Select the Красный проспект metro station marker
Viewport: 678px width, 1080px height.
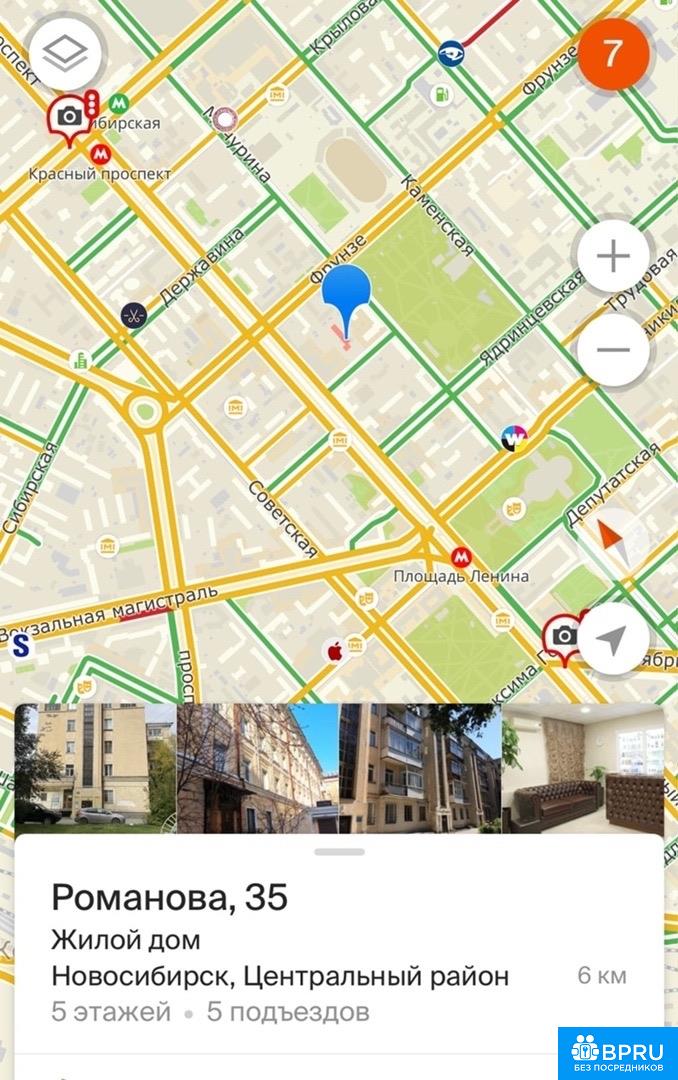pyautogui.click(x=100, y=154)
